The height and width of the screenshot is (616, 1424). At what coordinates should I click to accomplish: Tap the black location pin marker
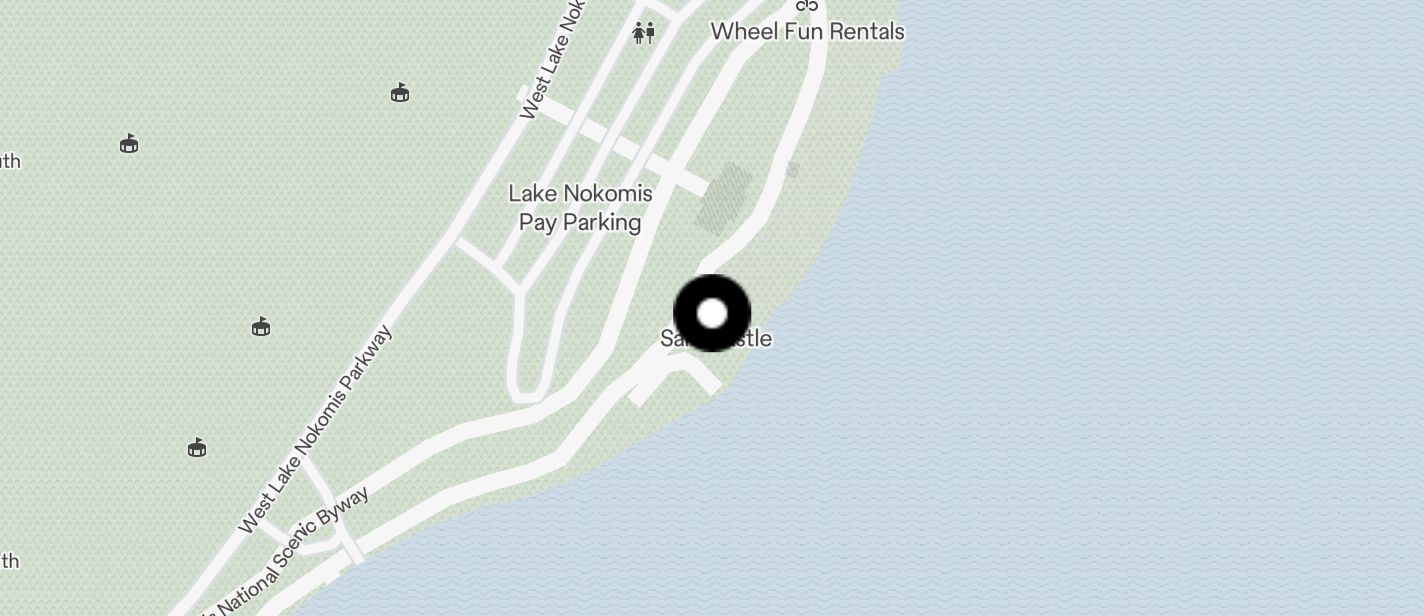[x=712, y=313]
